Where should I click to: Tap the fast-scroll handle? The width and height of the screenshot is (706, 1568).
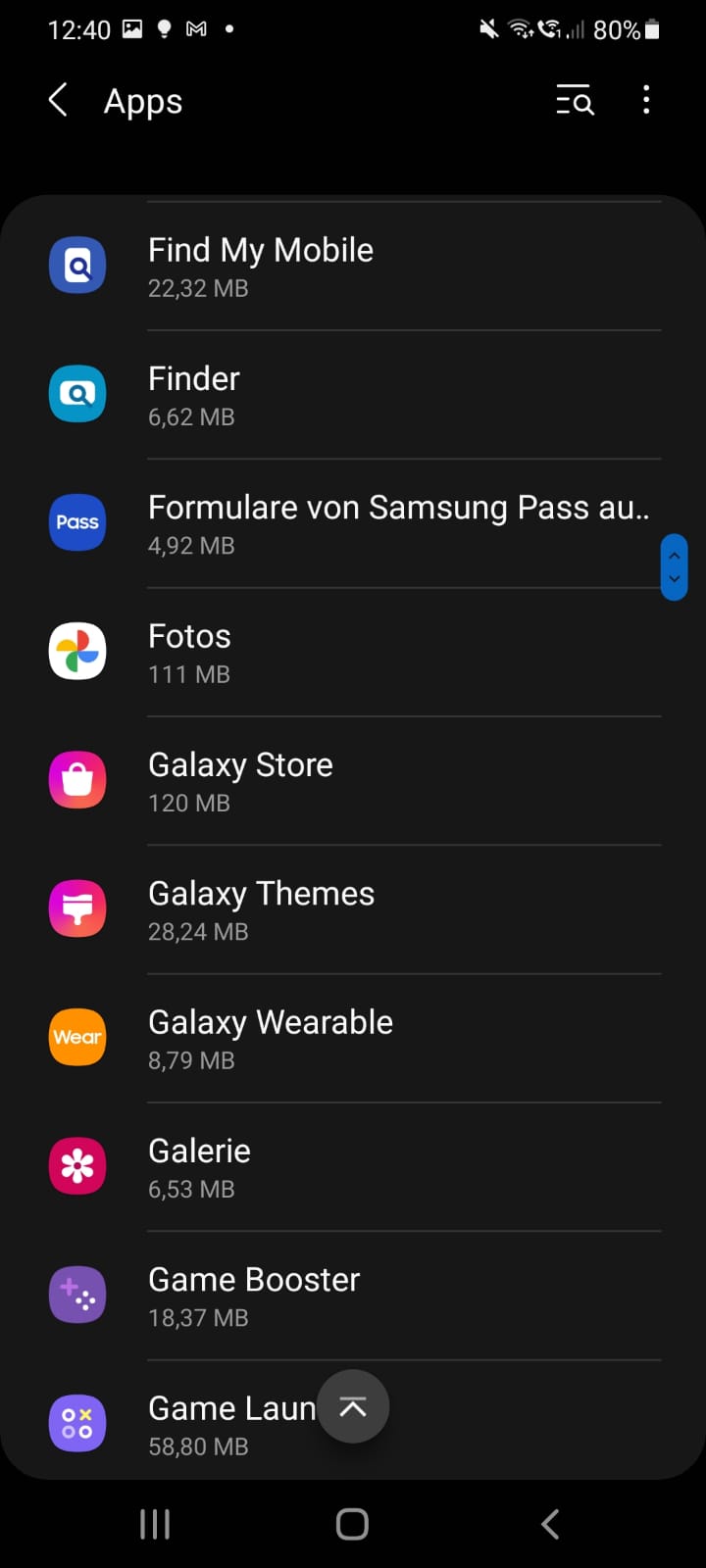(674, 567)
